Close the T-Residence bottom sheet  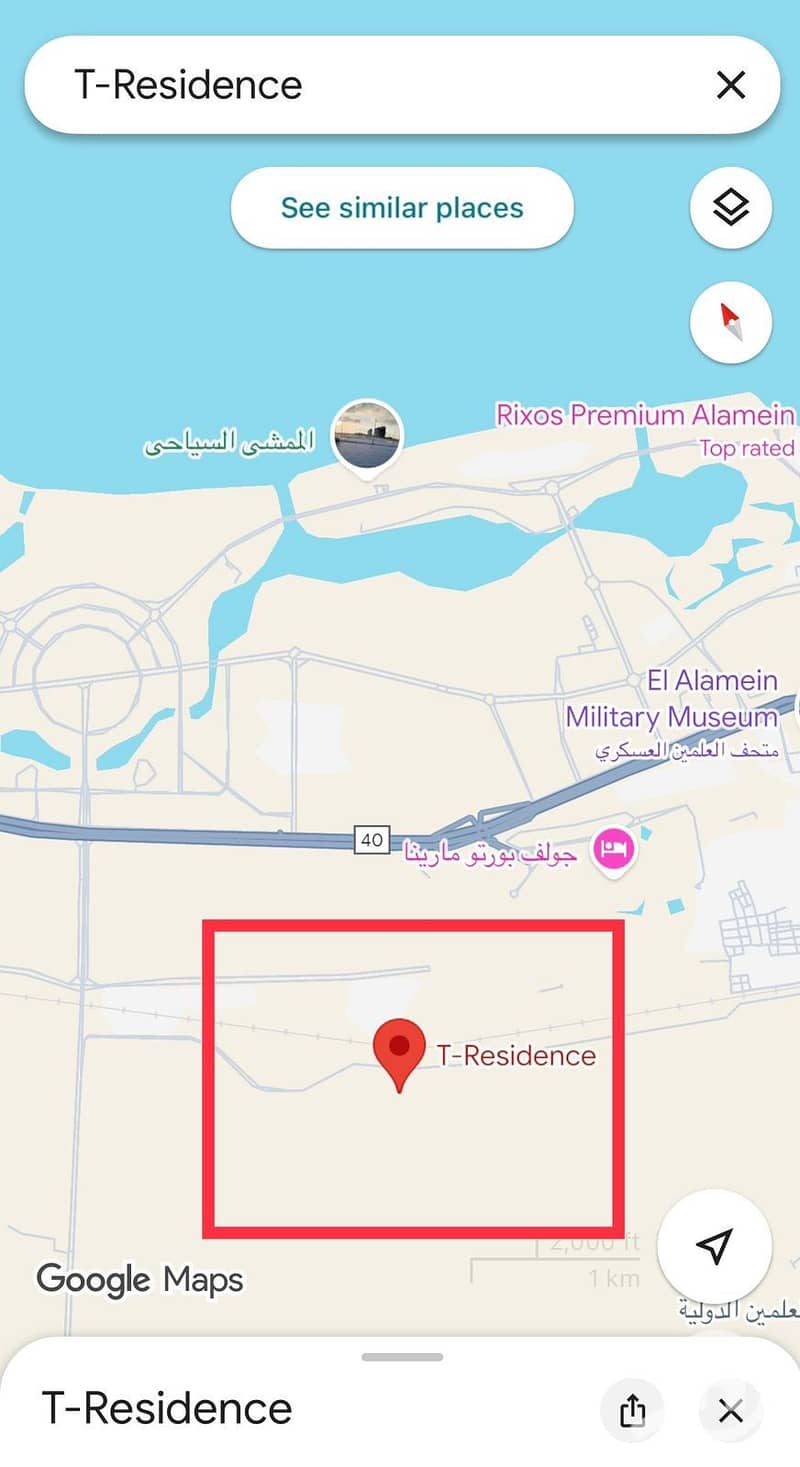(731, 1411)
